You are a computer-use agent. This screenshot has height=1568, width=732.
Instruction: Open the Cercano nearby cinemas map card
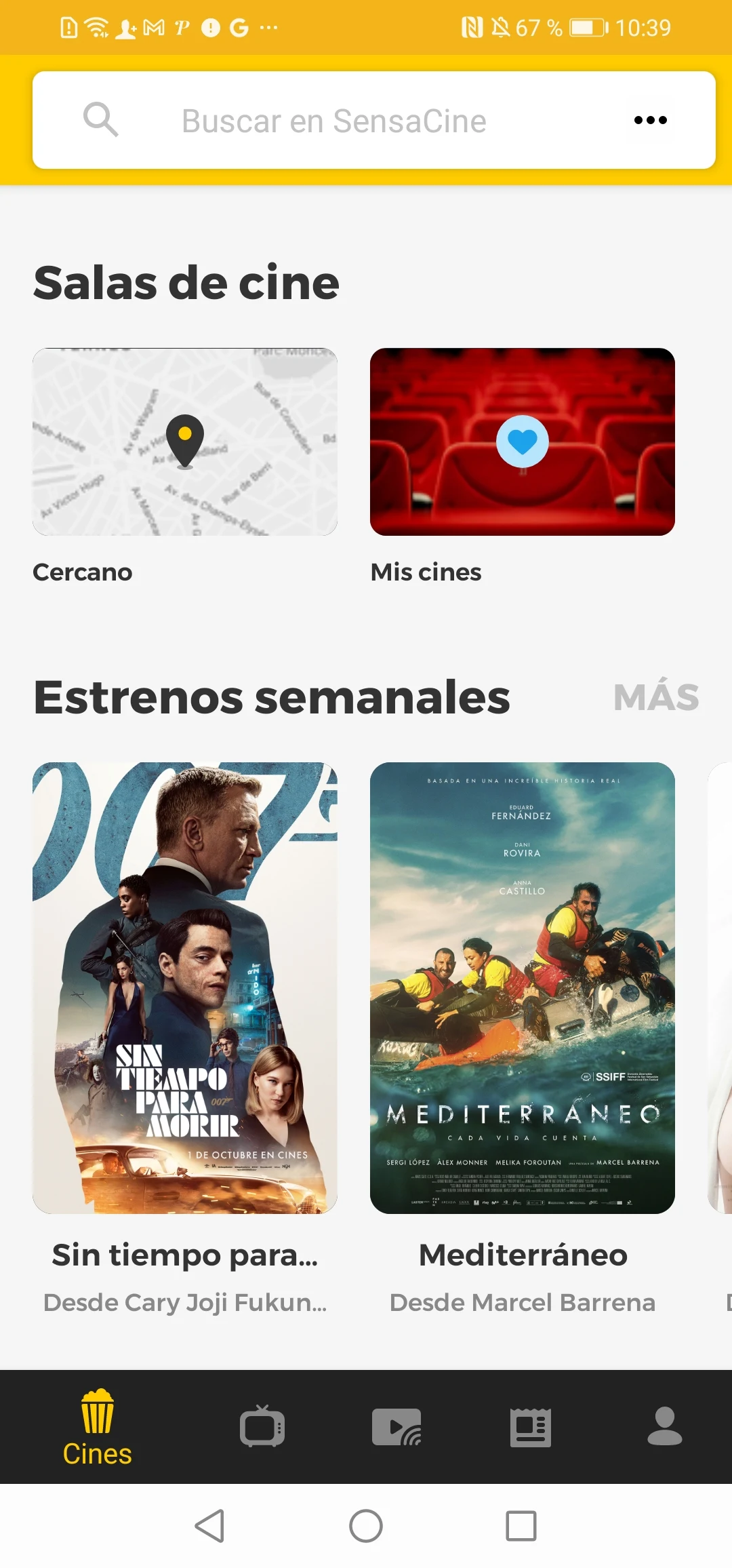pyautogui.click(x=184, y=442)
